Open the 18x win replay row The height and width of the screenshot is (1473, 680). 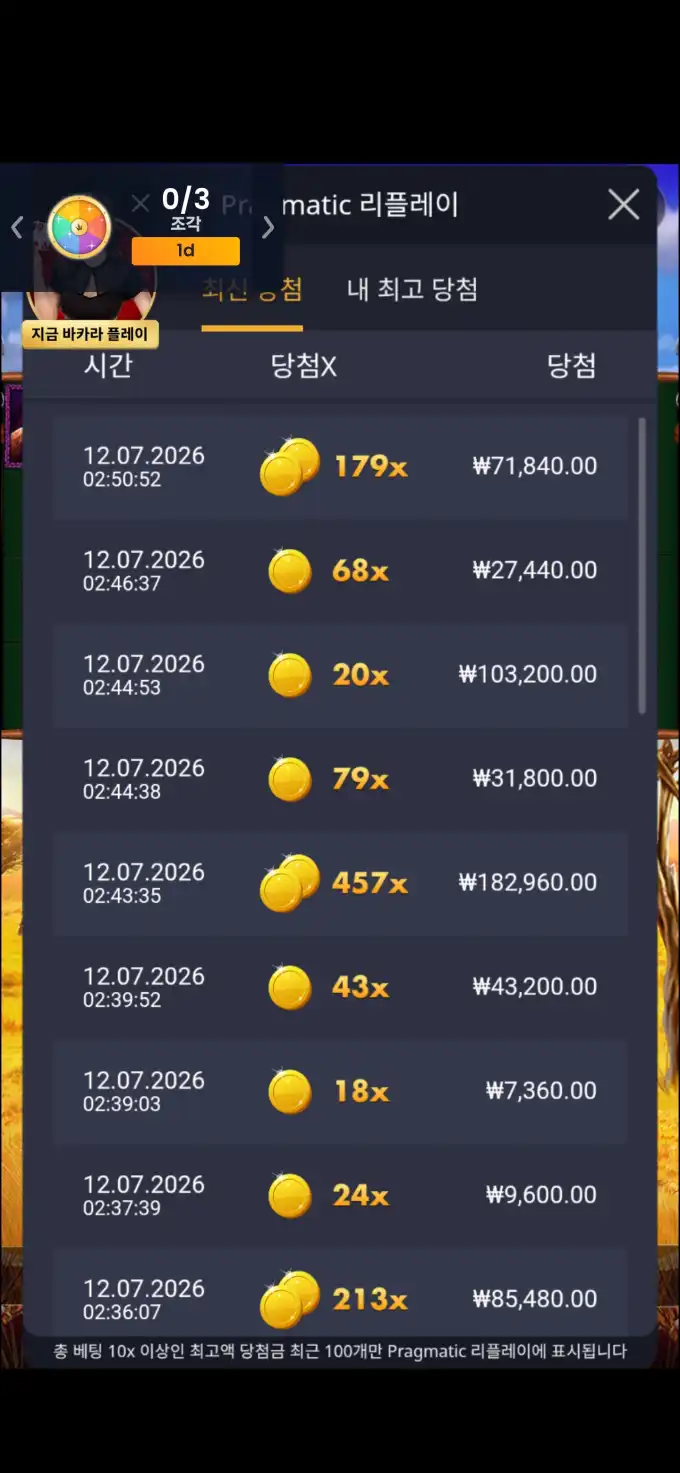coord(340,1091)
